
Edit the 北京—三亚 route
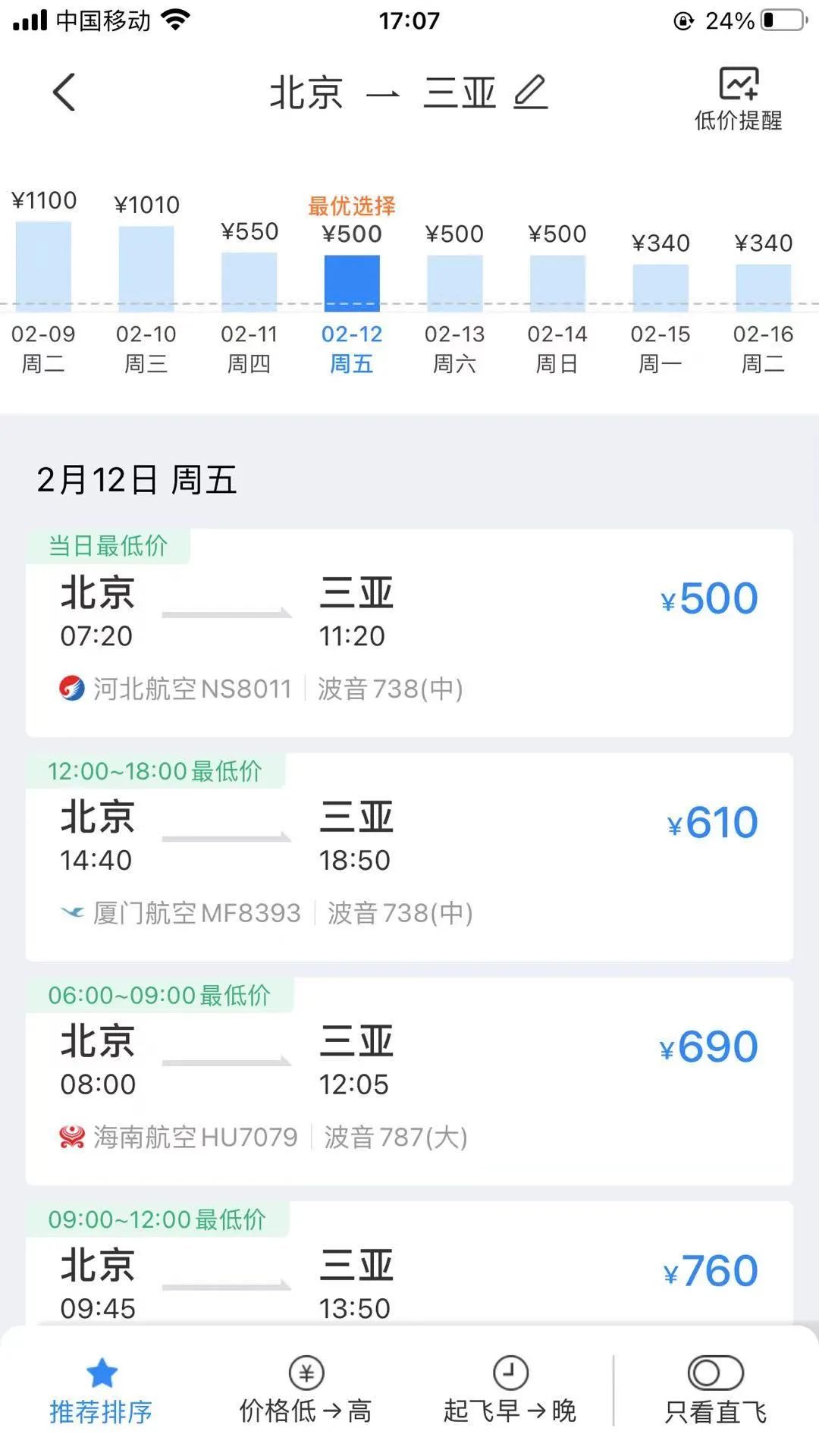click(x=530, y=93)
